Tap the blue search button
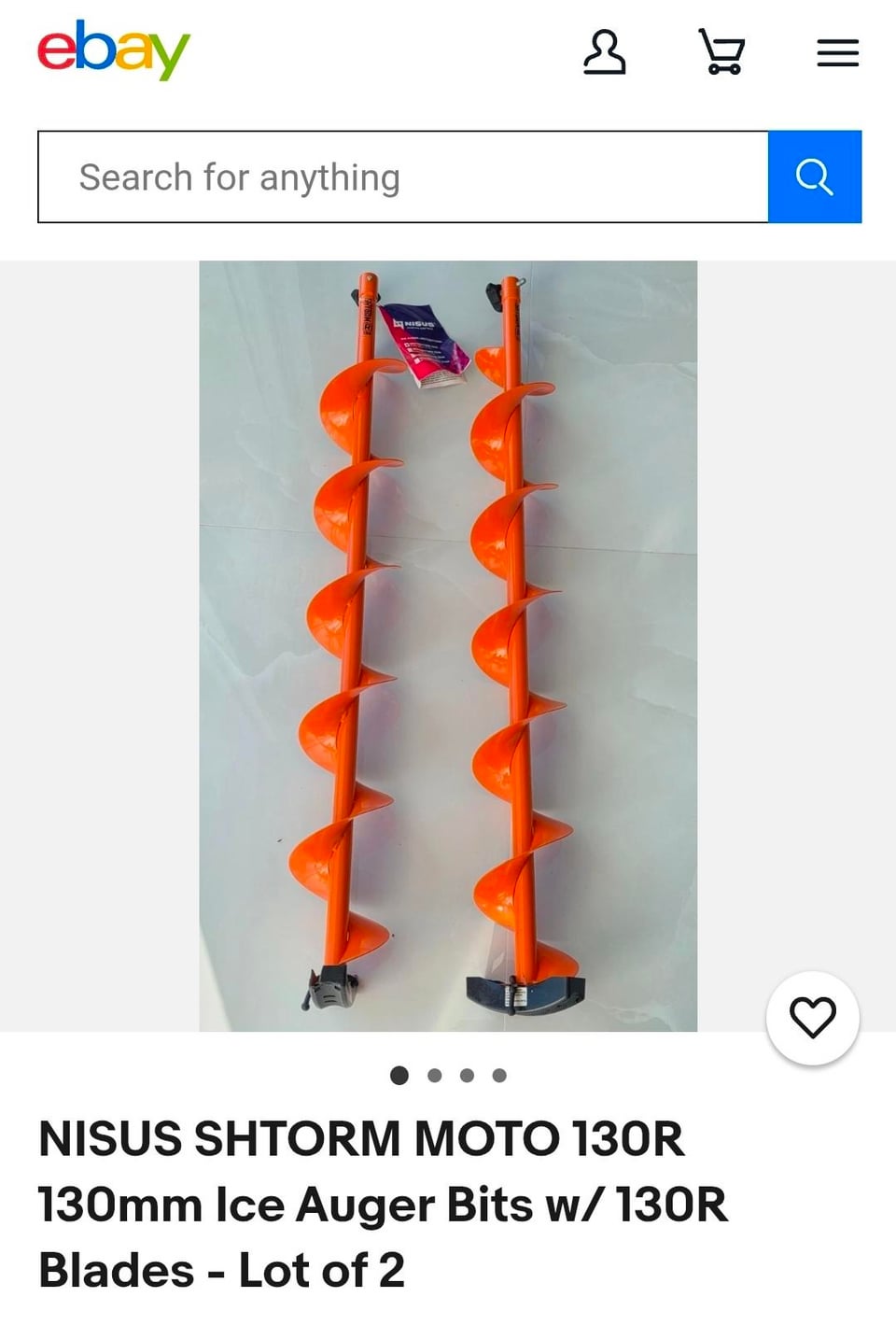 coord(814,177)
